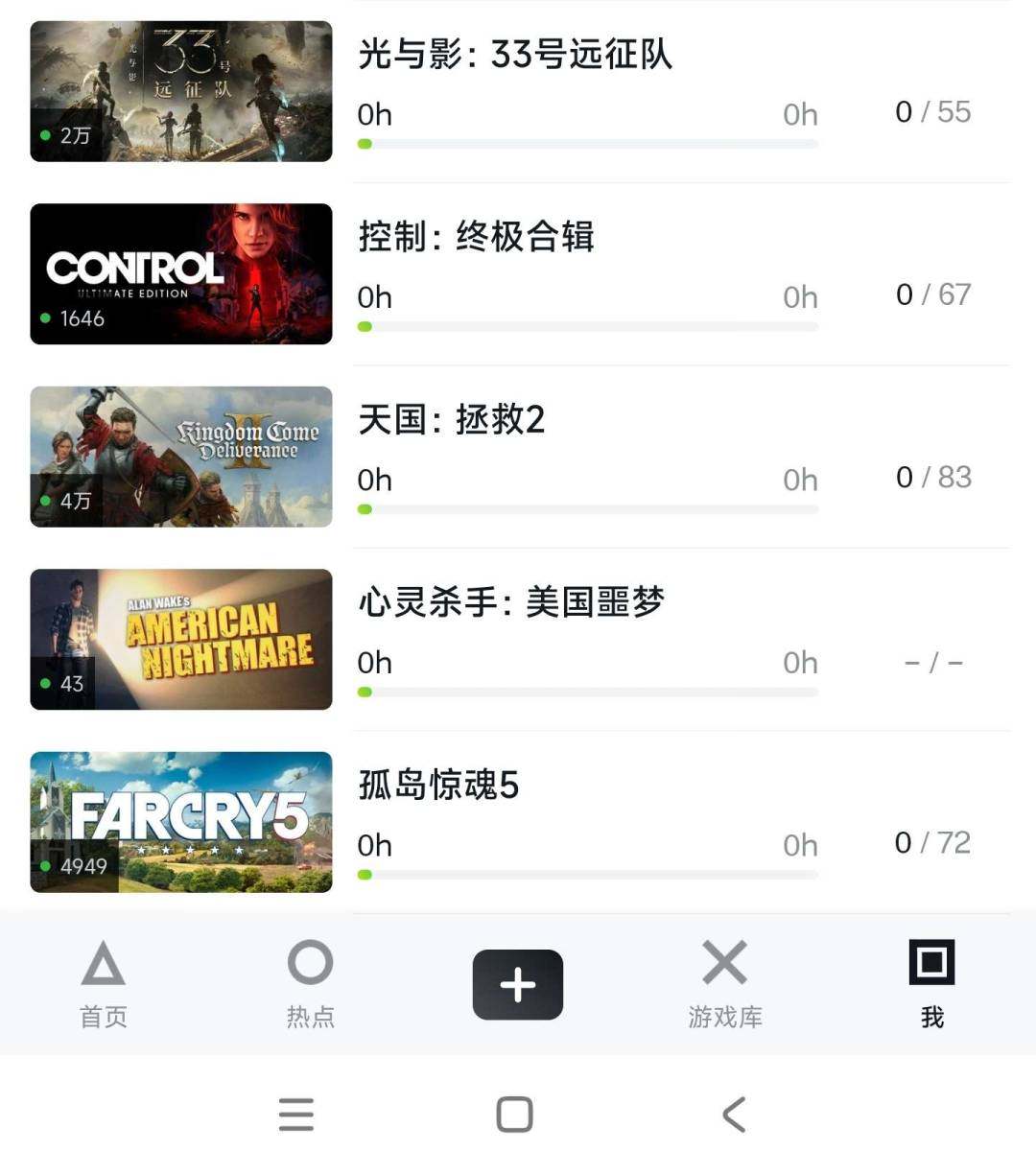Tap the black plus button to add a game
Screen dimensions: 1036x1174
517,983
